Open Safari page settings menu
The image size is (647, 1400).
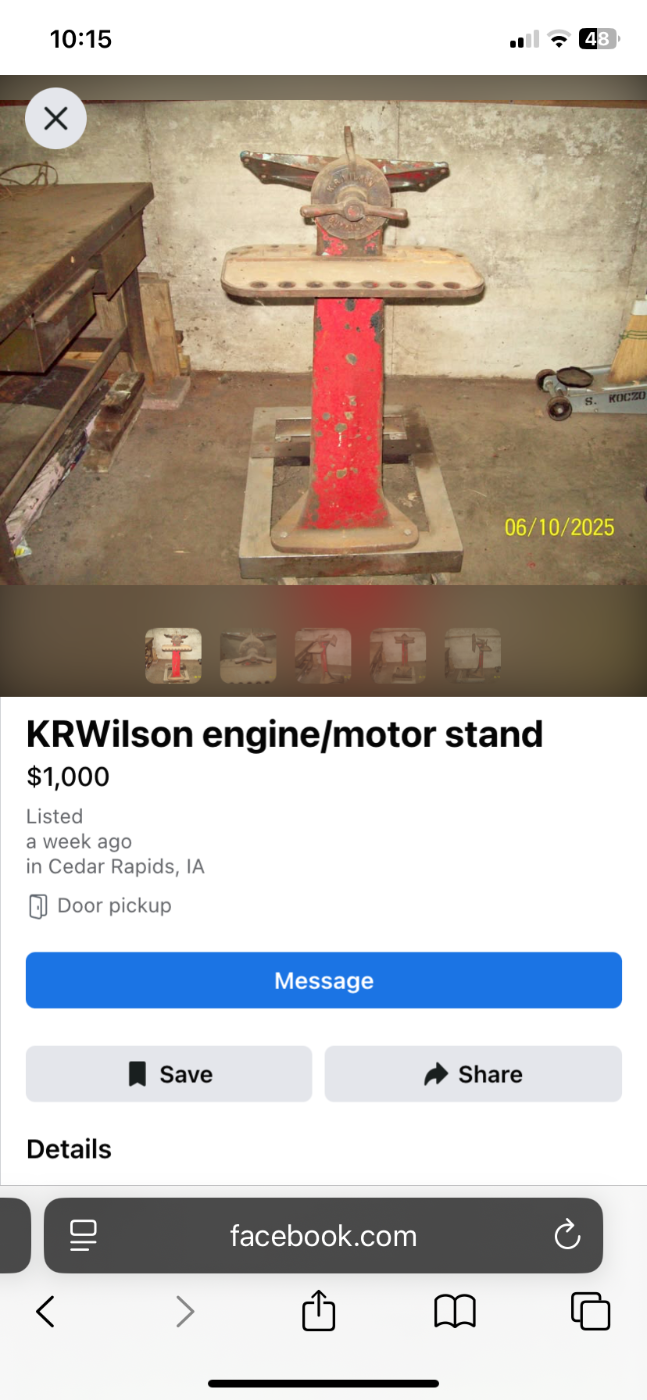pyautogui.click(x=83, y=1236)
